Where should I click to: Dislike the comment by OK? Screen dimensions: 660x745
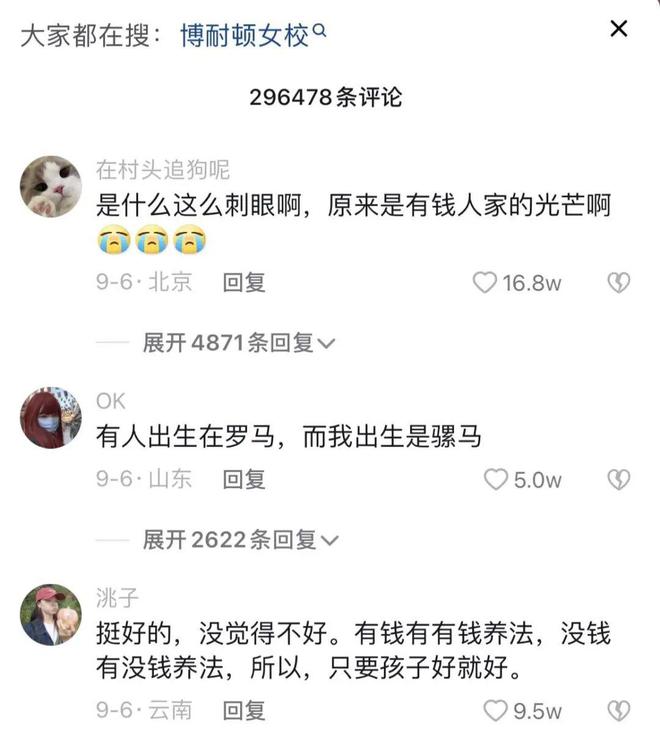pyautogui.click(x=619, y=480)
